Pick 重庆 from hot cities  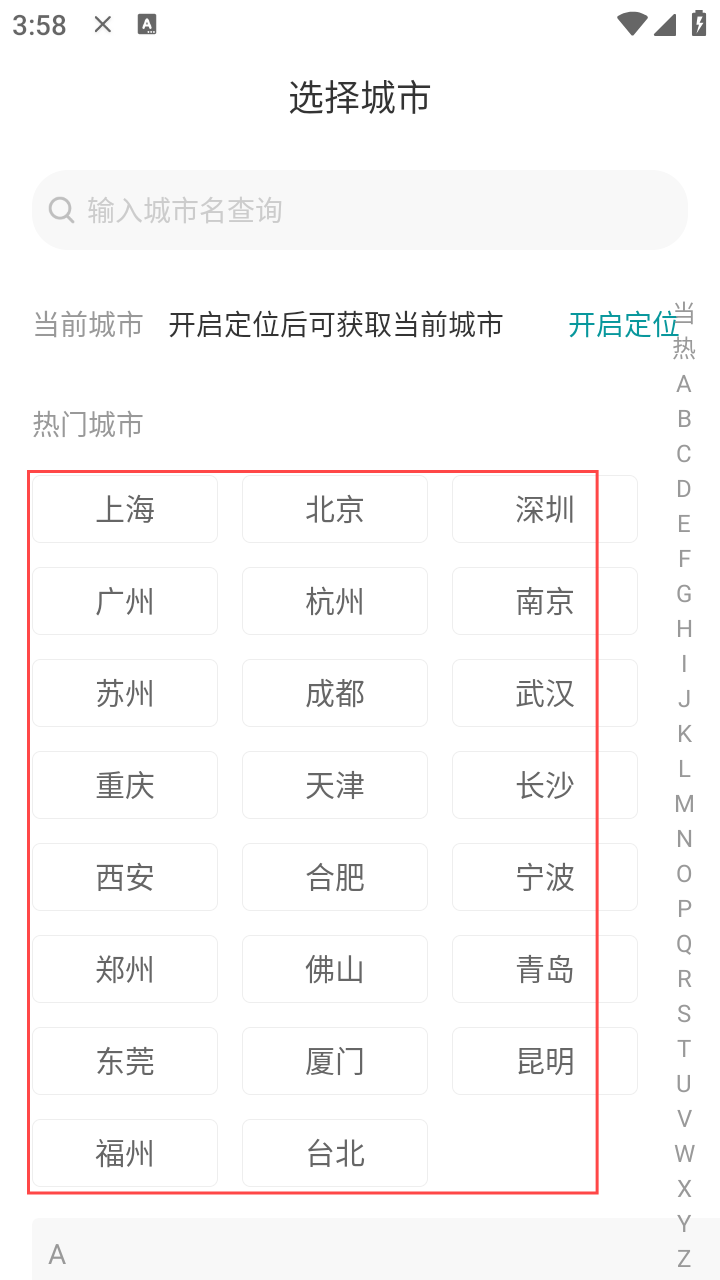point(125,786)
